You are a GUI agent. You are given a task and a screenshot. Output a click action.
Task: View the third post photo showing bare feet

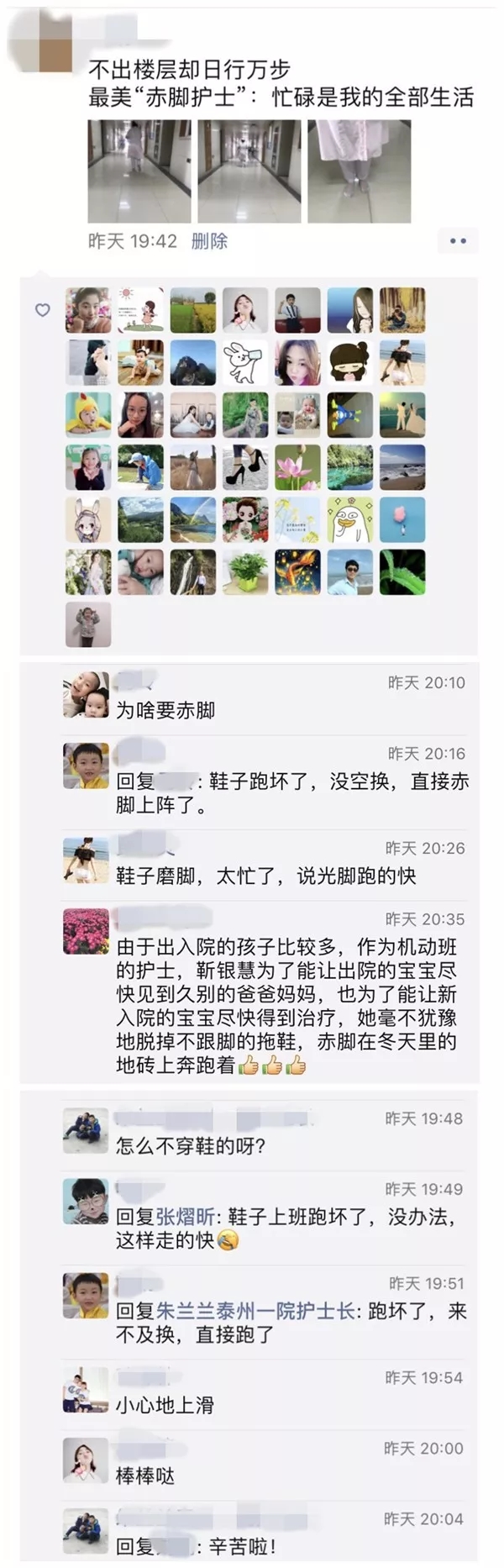359,171
